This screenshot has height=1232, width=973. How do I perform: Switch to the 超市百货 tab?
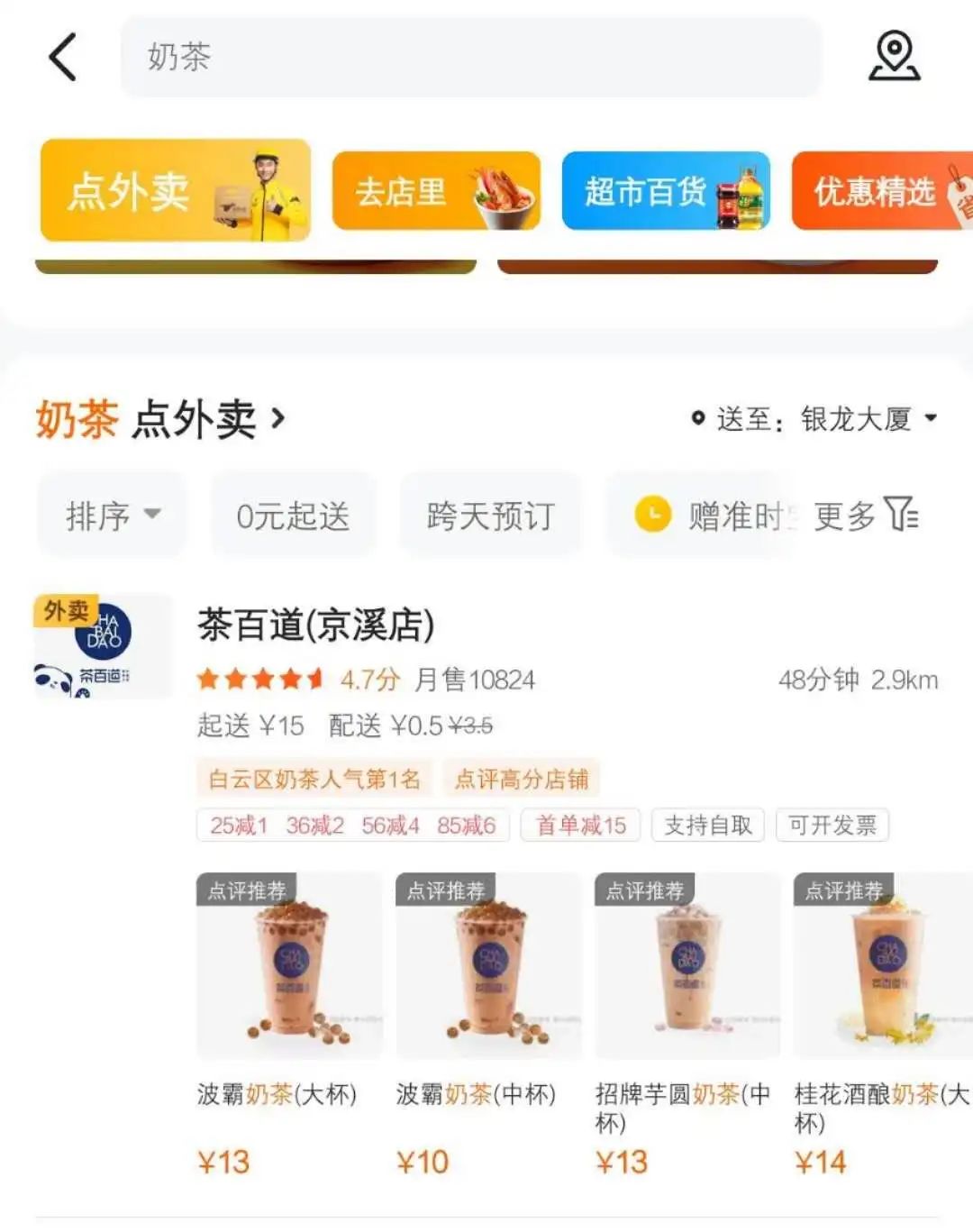point(666,191)
